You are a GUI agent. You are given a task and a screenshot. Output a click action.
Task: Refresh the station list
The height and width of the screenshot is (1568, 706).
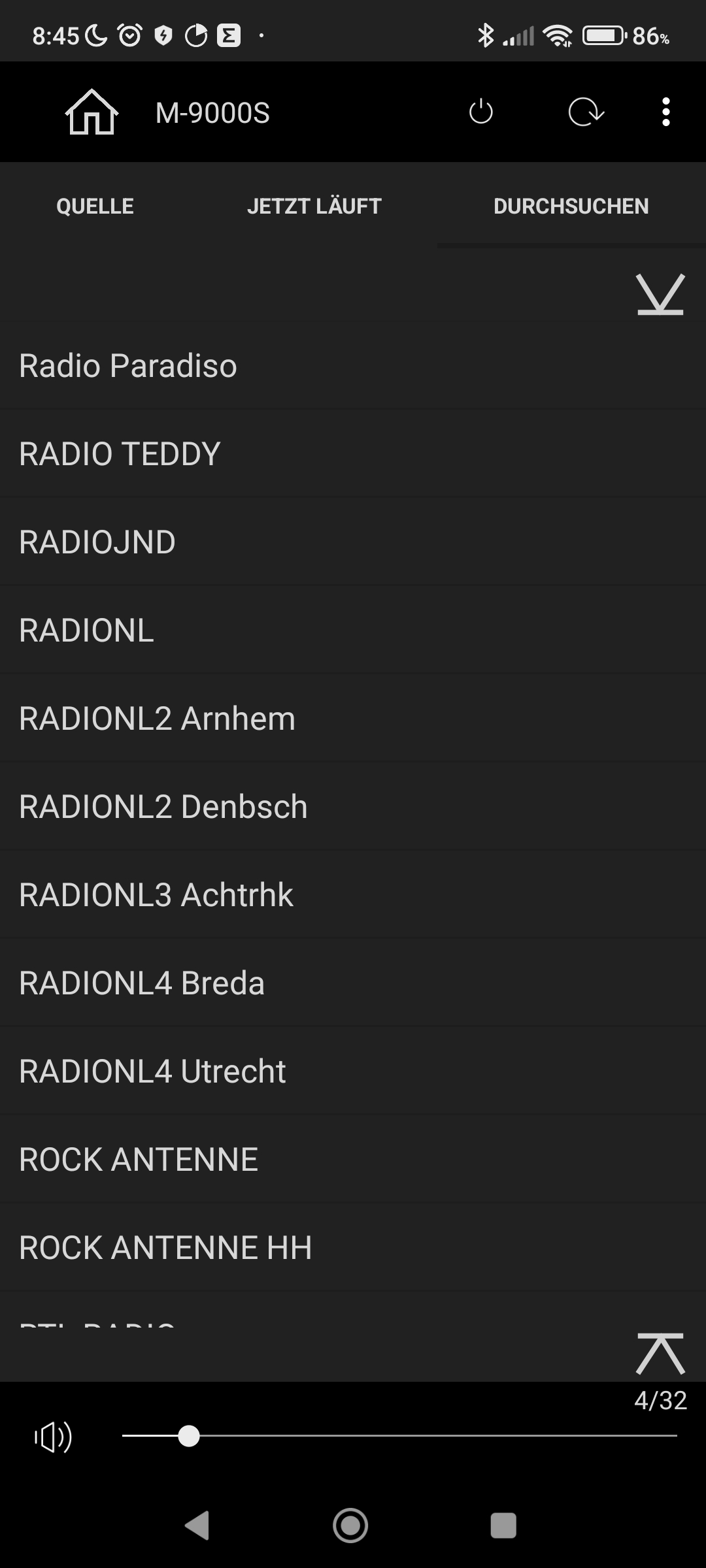tap(586, 112)
